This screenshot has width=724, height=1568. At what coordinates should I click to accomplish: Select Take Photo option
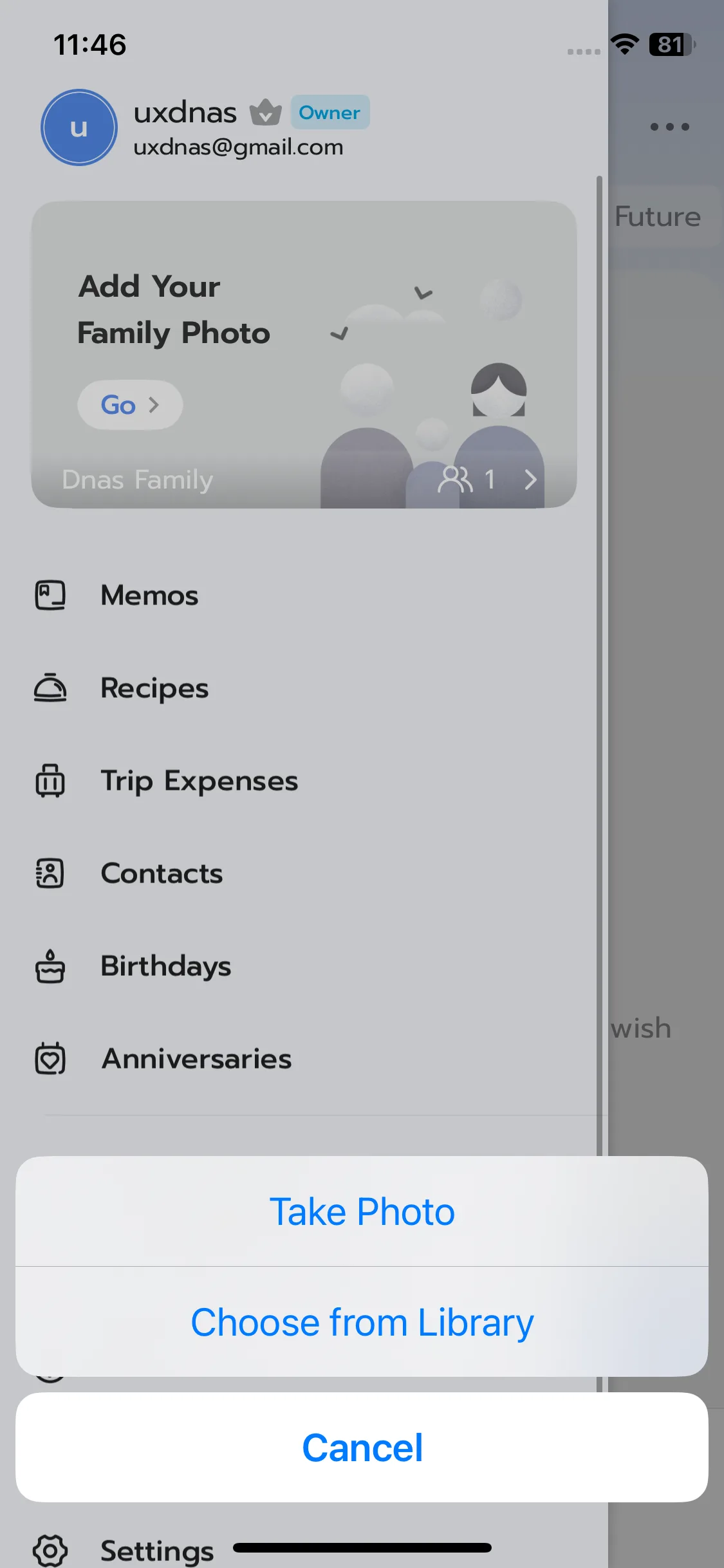point(362,1212)
